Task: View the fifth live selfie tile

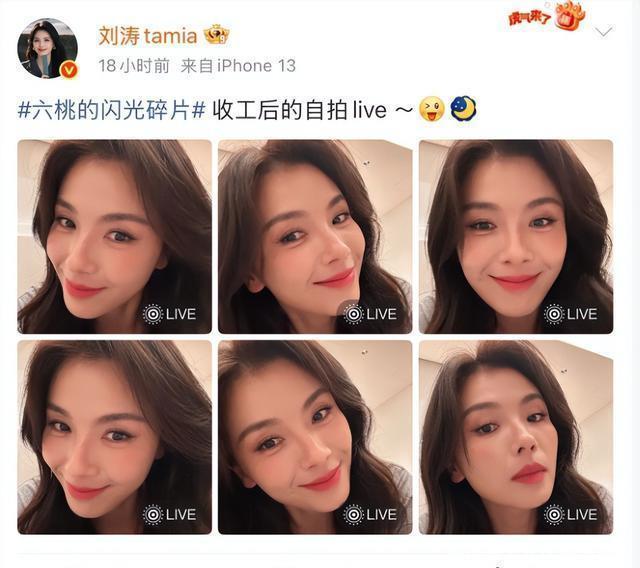Action: click(x=315, y=437)
